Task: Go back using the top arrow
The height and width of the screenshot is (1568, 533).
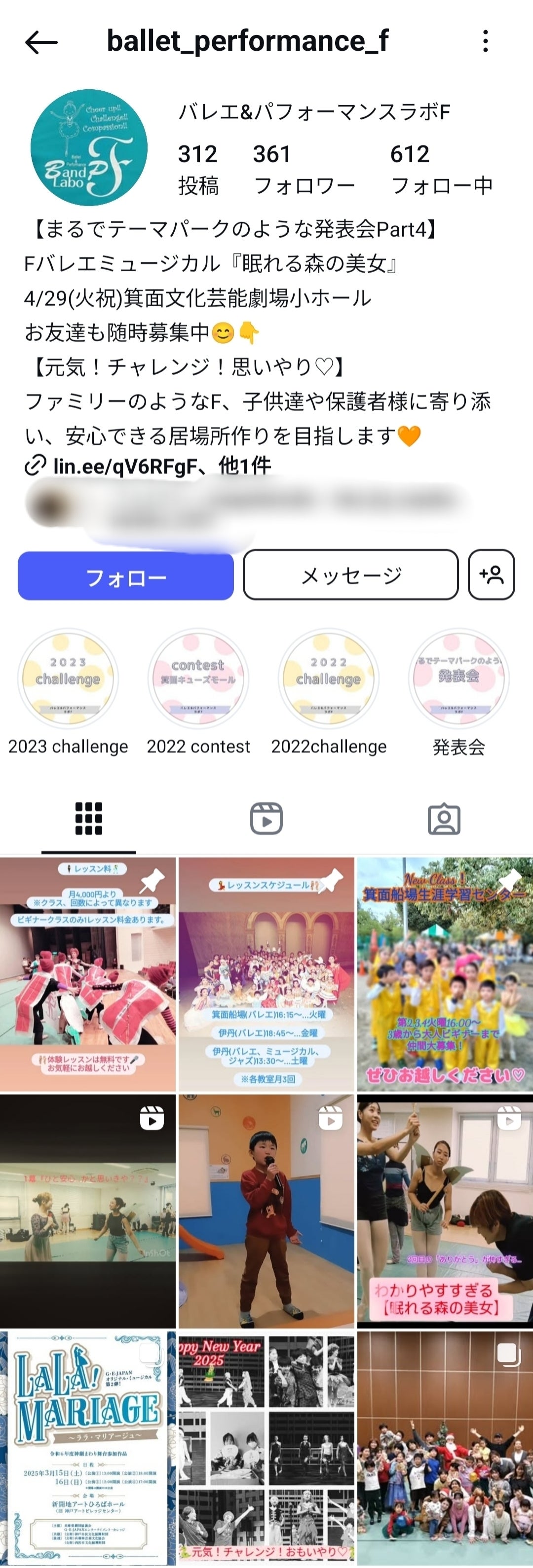Action: click(x=41, y=42)
